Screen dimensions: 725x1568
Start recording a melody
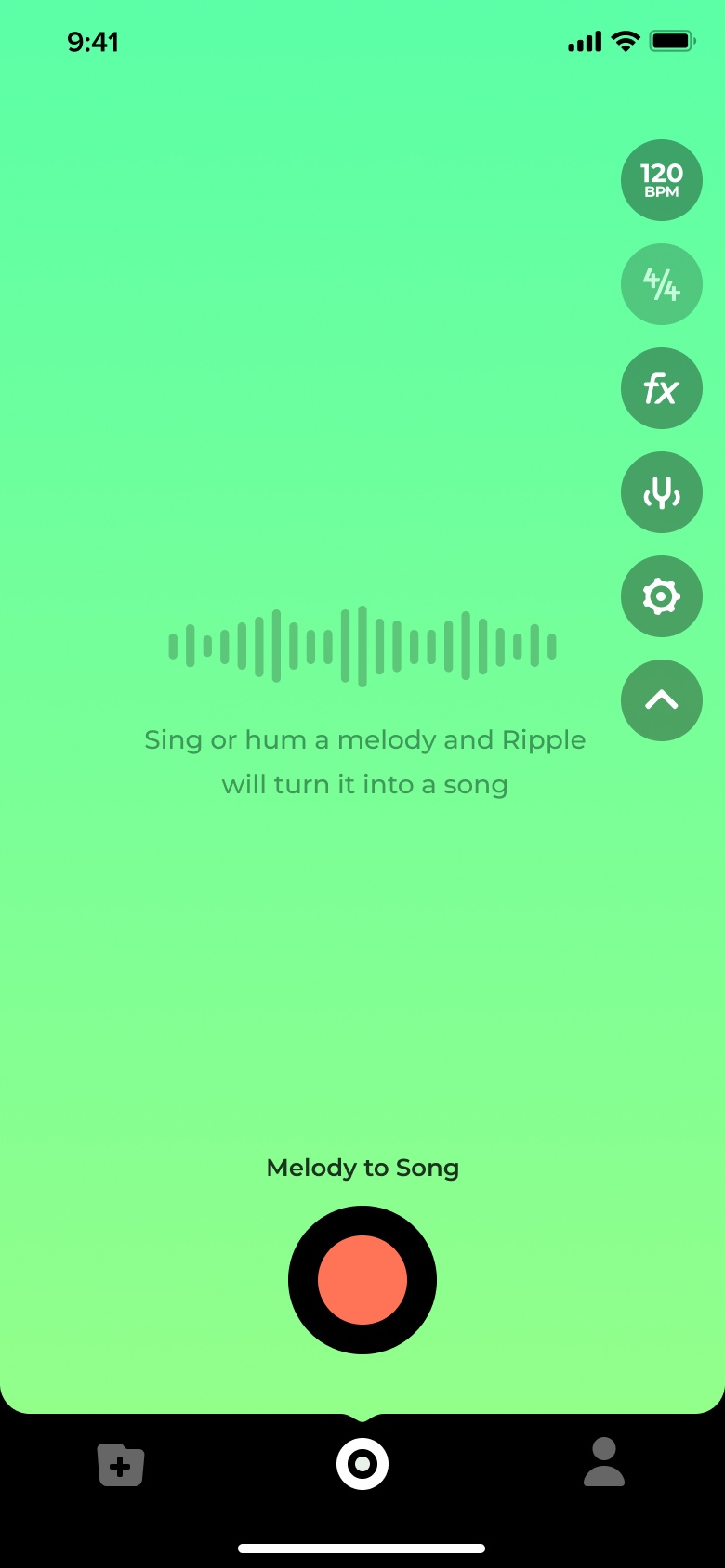pyautogui.click(x=362, y=1280)
